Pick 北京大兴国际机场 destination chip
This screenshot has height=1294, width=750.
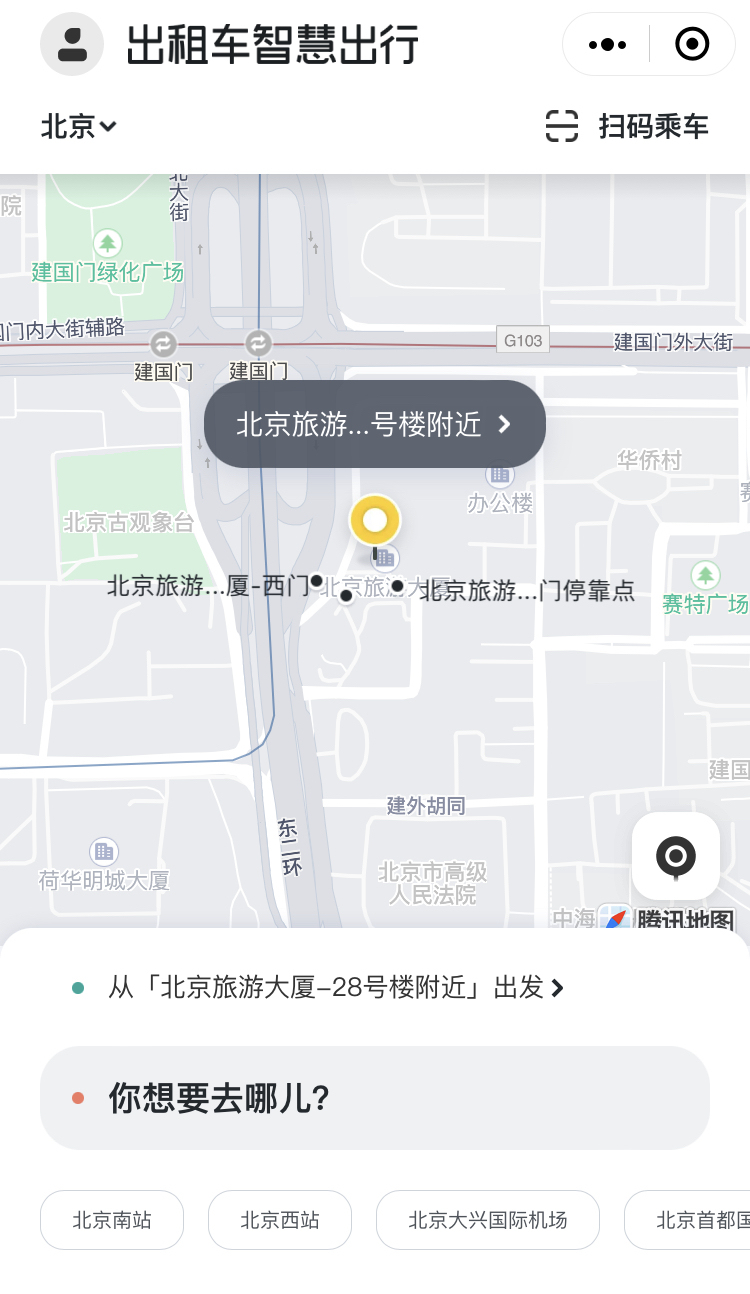pos(487,1220)
